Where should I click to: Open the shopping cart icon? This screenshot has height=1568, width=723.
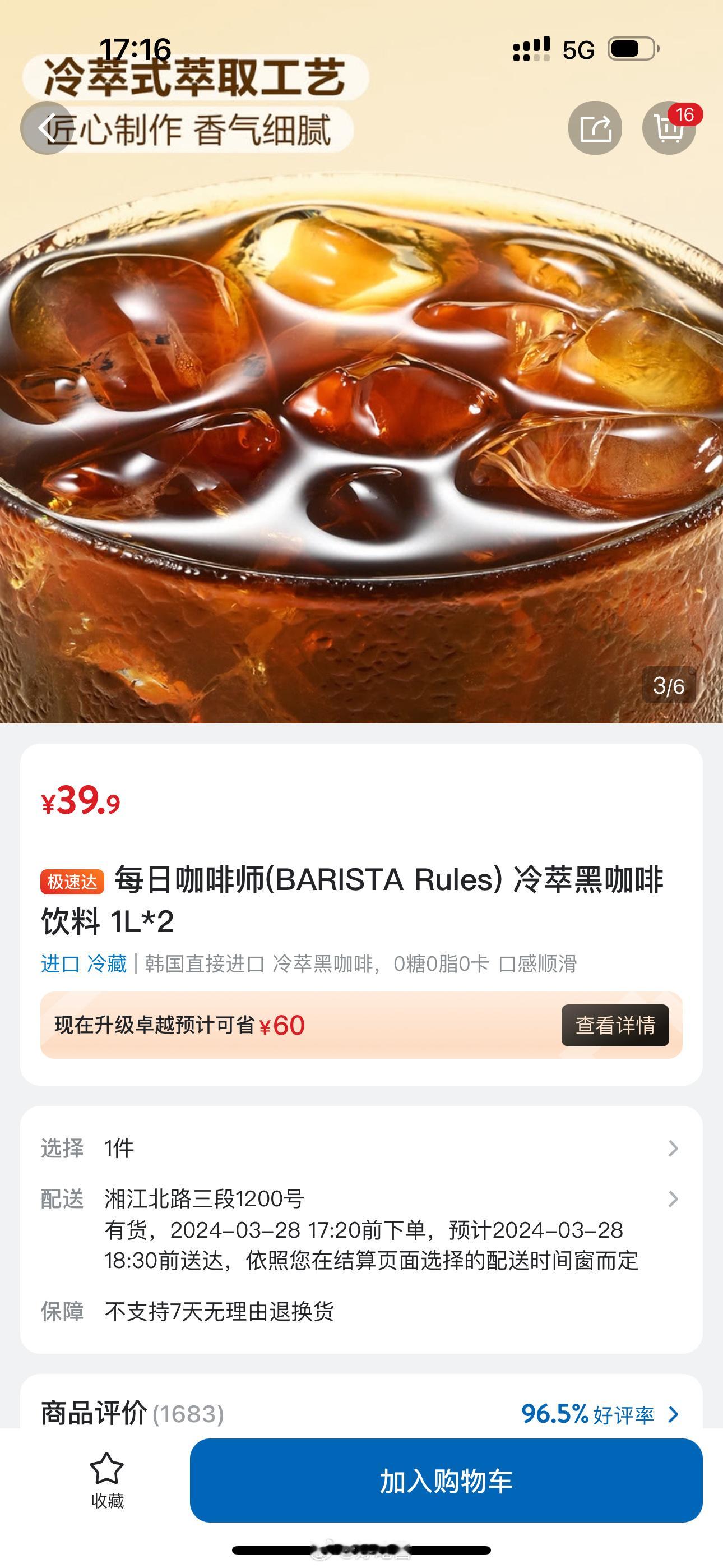669,130
